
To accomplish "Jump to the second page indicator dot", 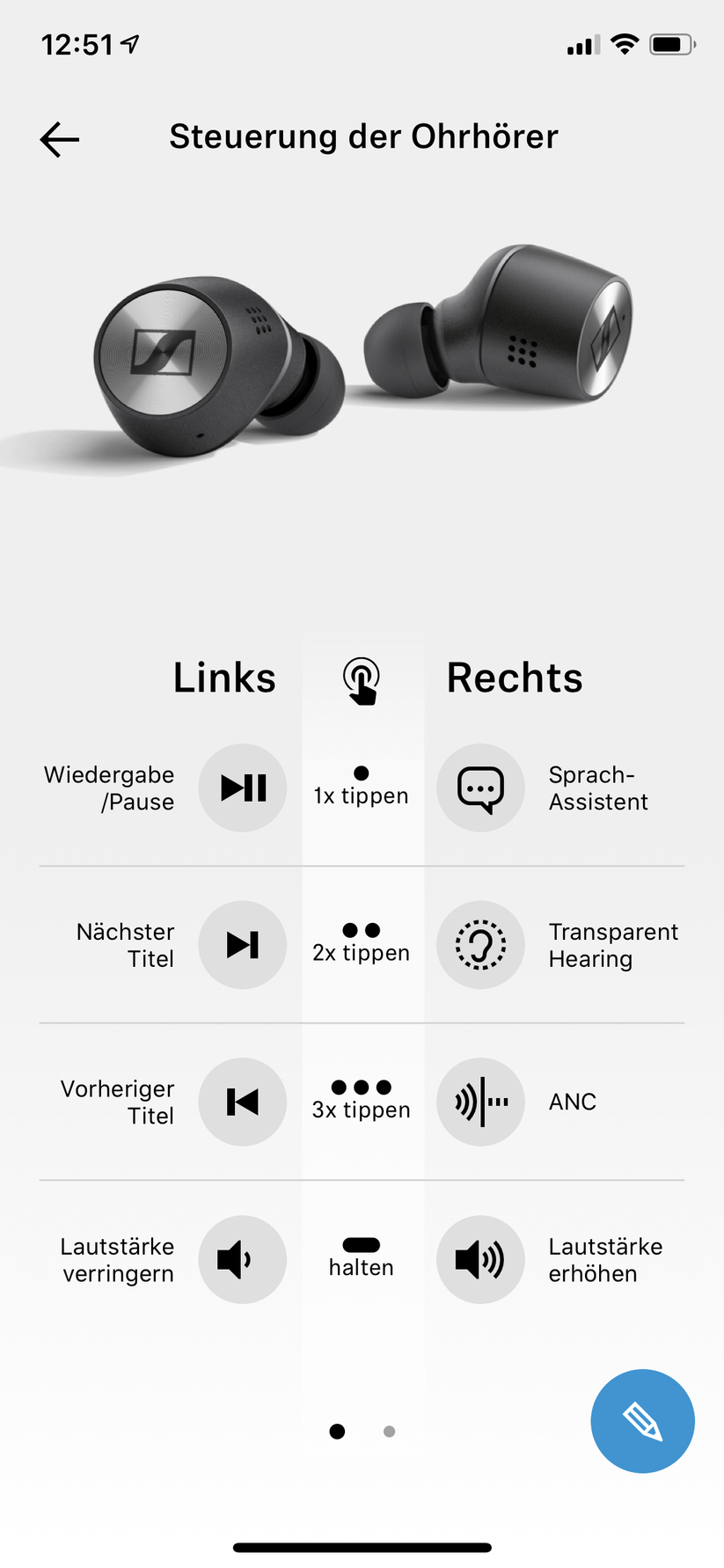I will click(x=389, y=1432).
